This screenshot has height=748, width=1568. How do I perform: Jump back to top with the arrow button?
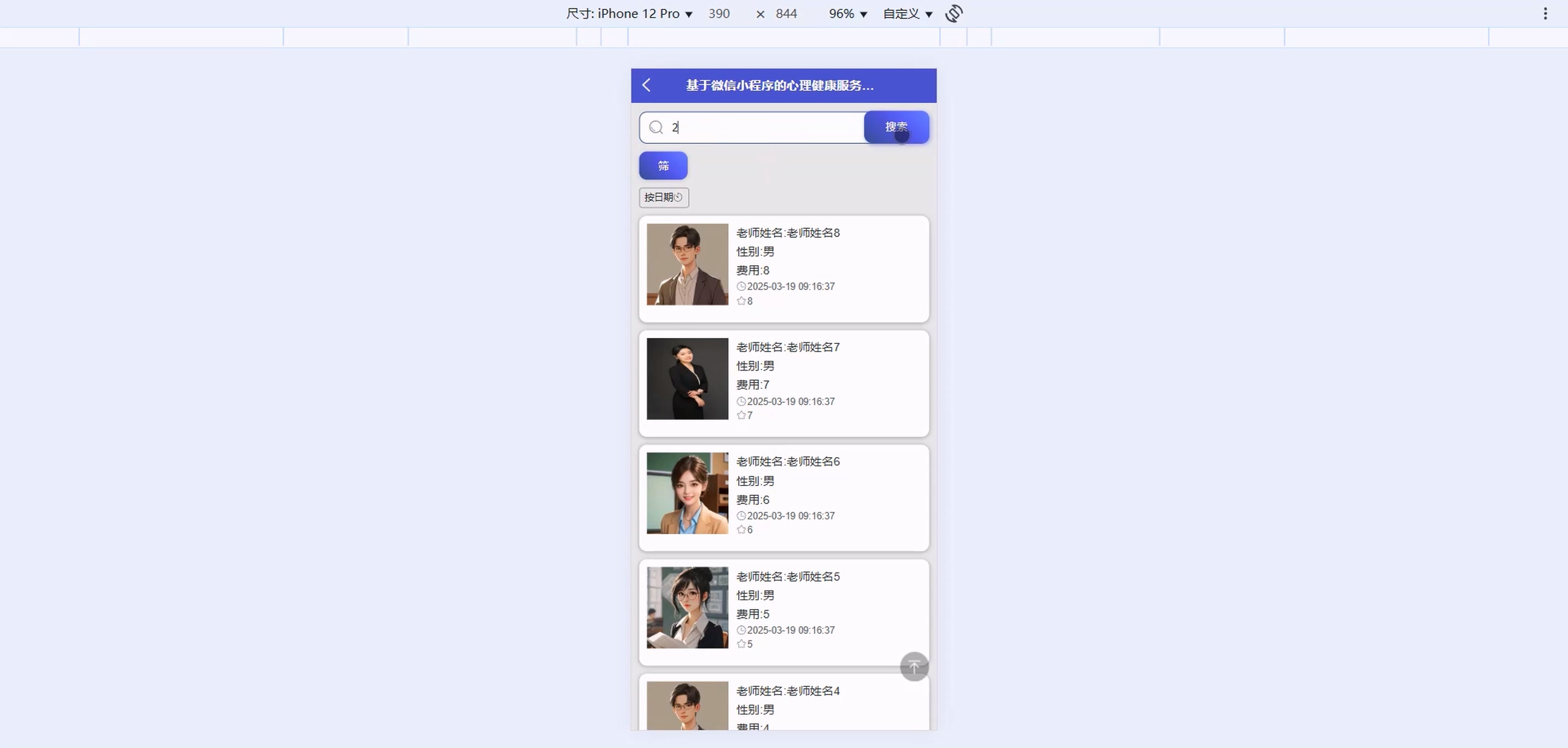914,667
